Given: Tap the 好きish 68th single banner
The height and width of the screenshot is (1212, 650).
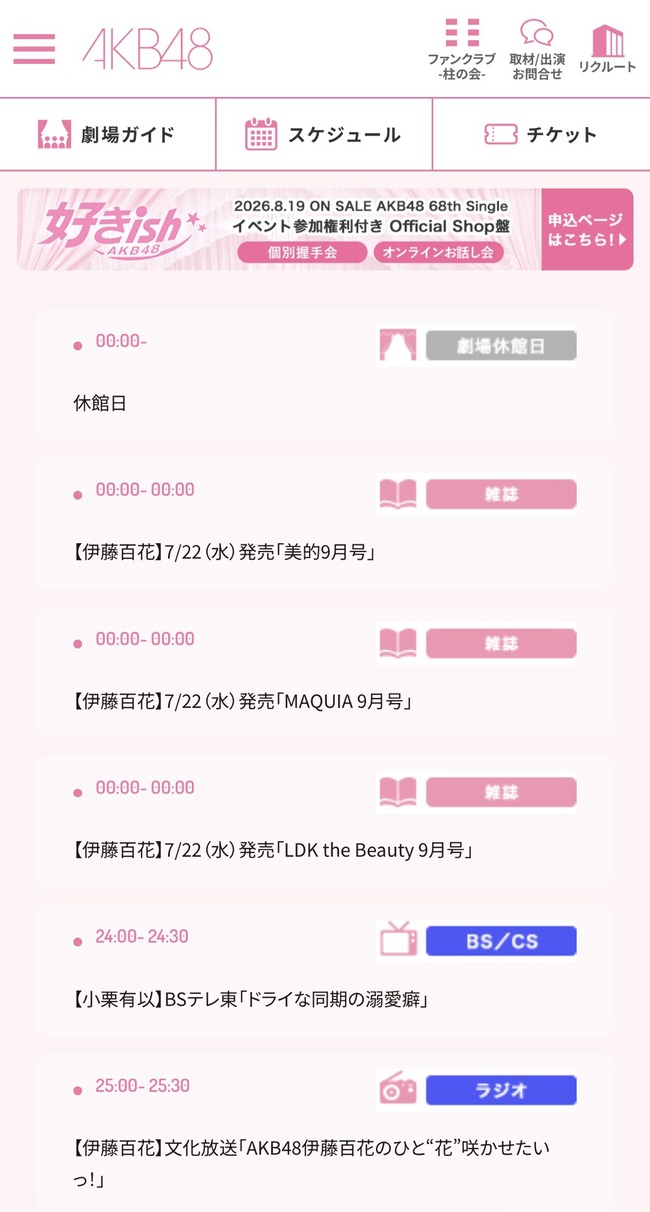Looking at the screenshot, I should point(325,229).
